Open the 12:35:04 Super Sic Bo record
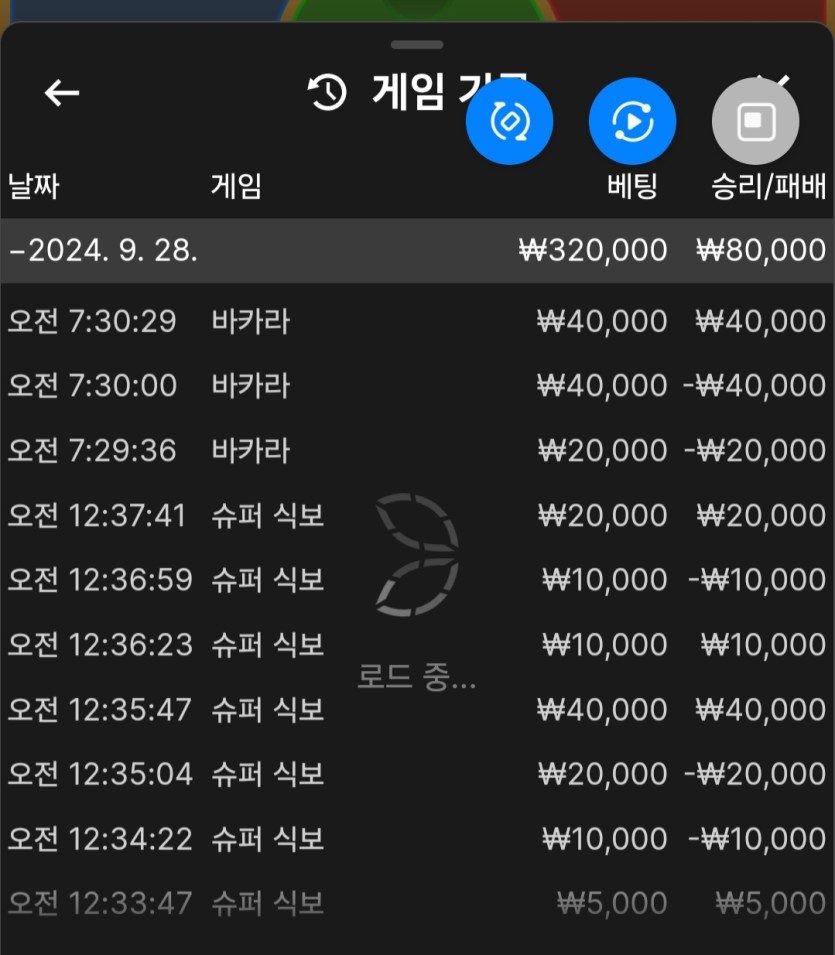The width and height of the screenshot is (835, 955). [417, 774]
